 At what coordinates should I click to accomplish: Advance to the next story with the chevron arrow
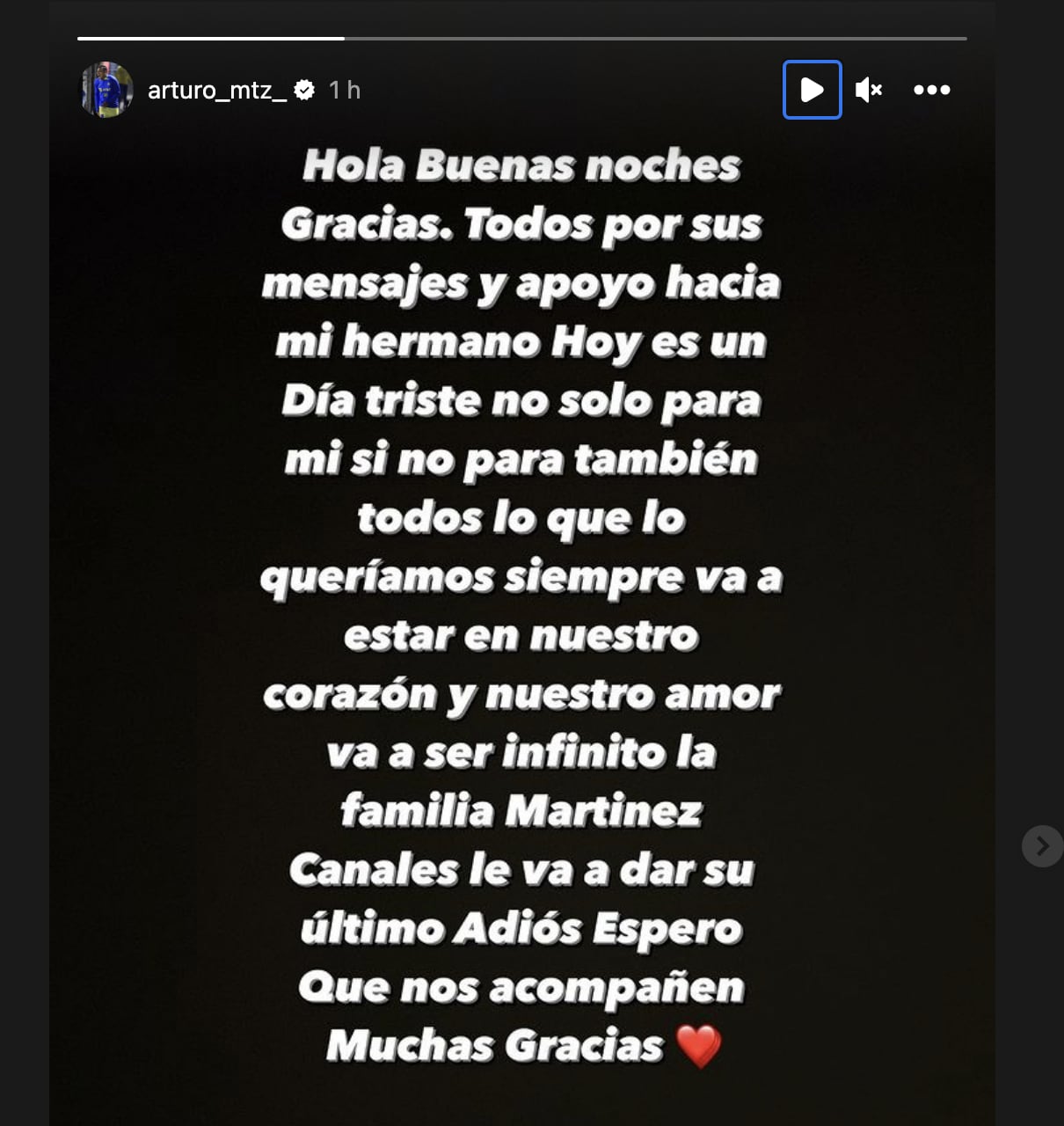tap(1041, 845)
